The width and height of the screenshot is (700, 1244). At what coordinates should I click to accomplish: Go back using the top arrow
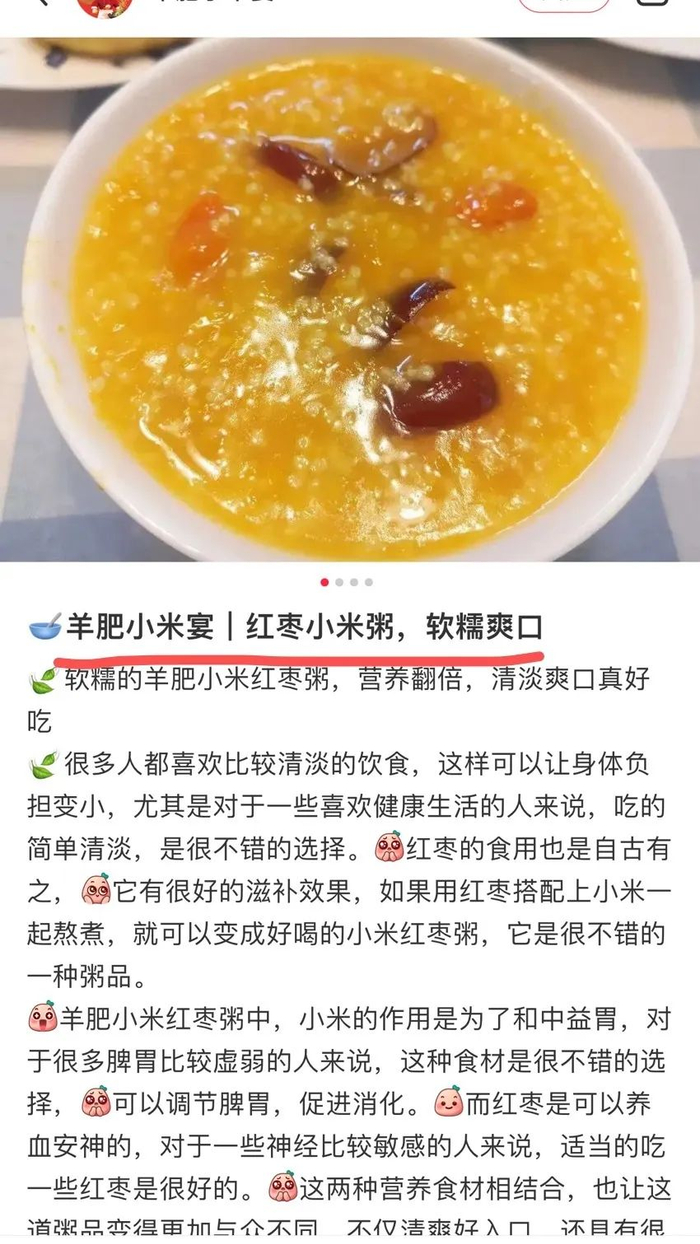(40, 4)
